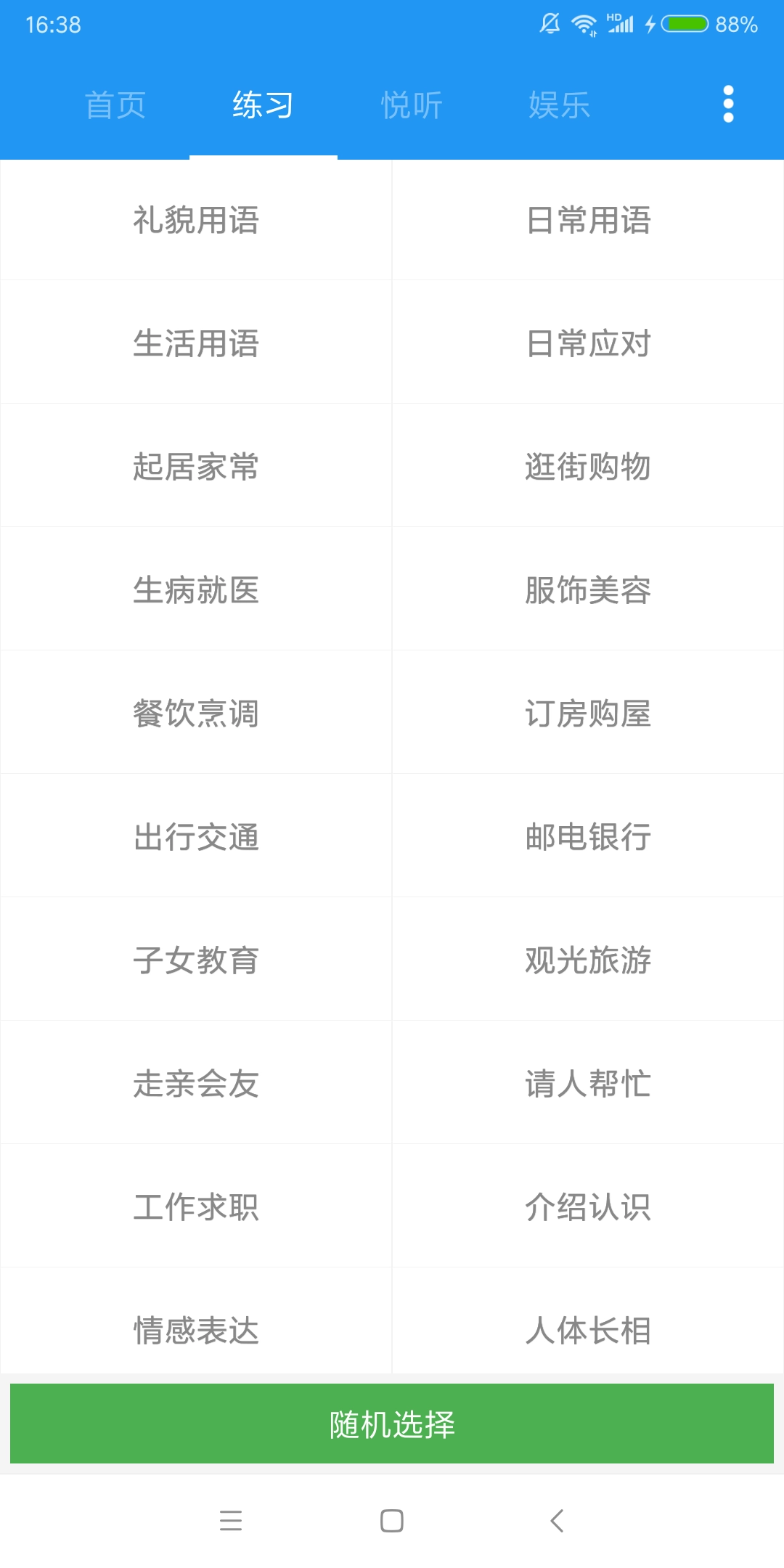This screenshot has height=1568, width=784.
Task: Select the 情感表达 topic
Action: click(x=196, y=1329)
